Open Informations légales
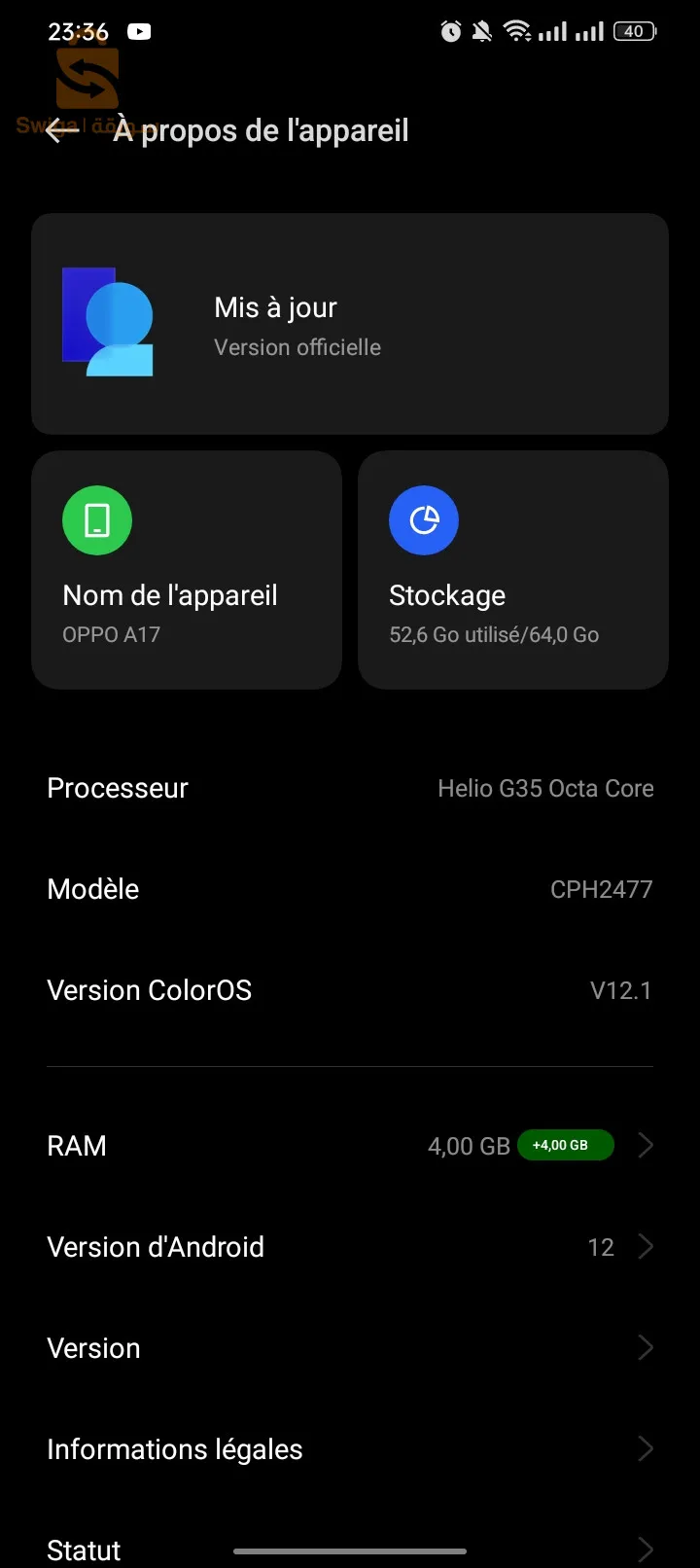Image resolution: width=700 pixels, height=1568 pixels. pos(350,1449)
